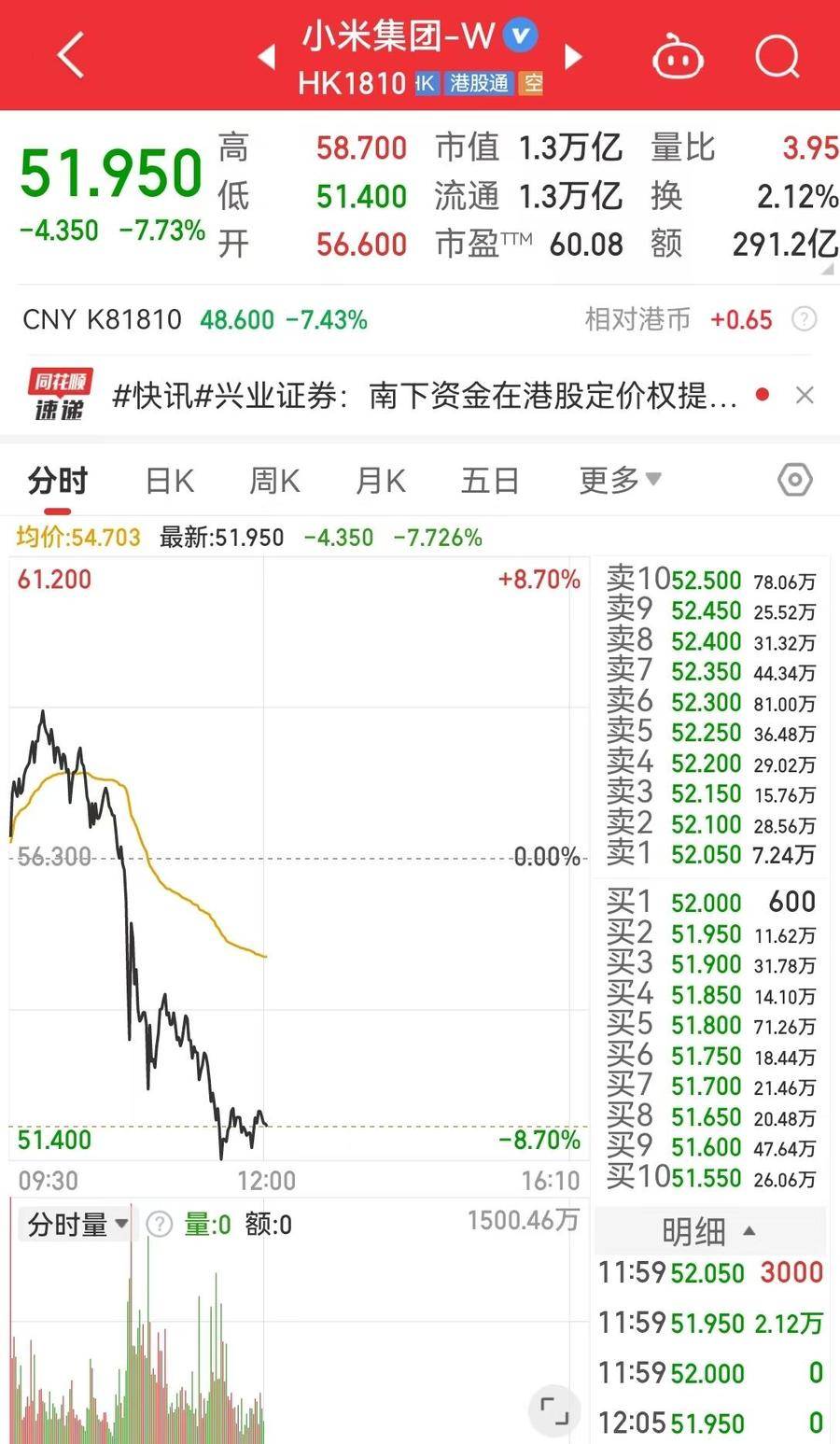Open chart settings hexagon icon
This screenshot has height=1444, width=840.
pos(795,481)
